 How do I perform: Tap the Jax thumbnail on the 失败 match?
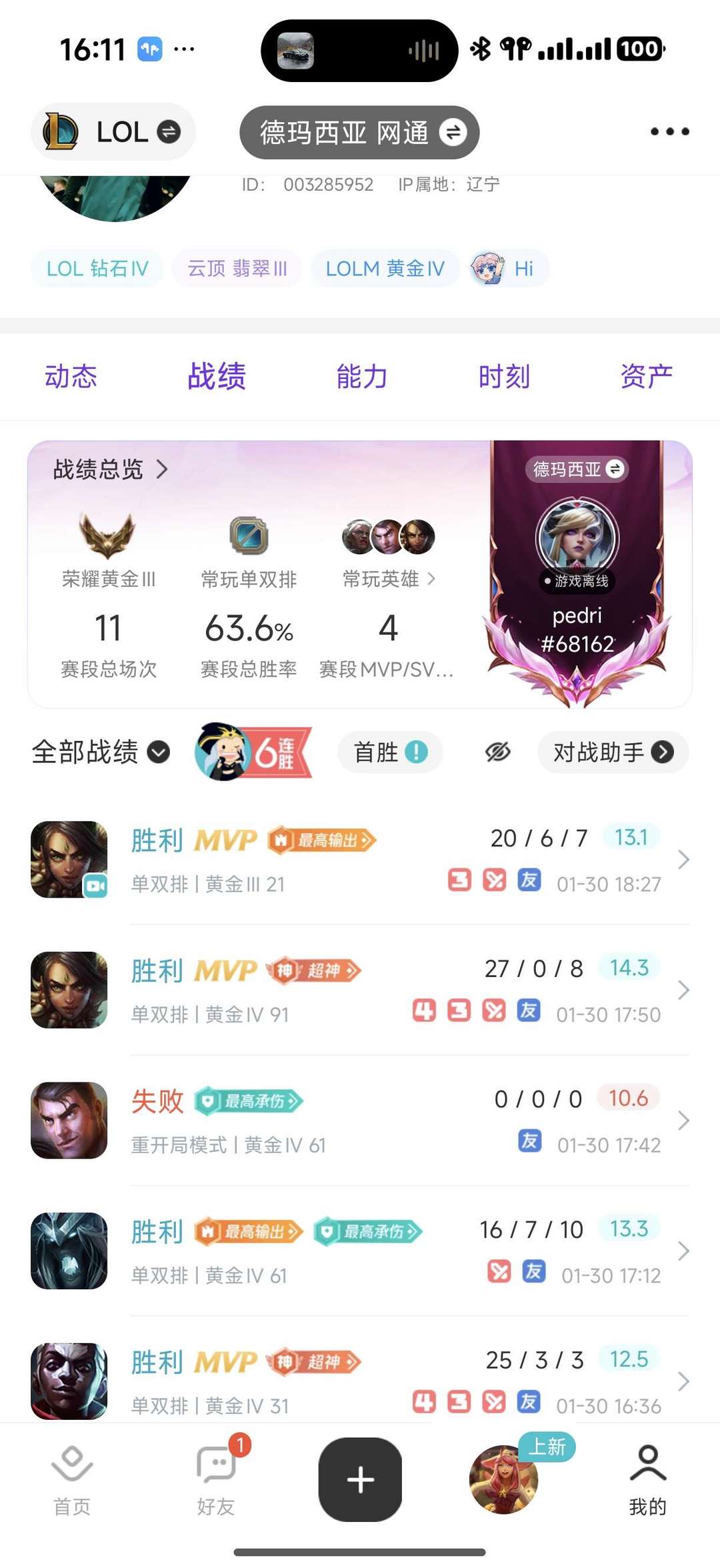69,1120
